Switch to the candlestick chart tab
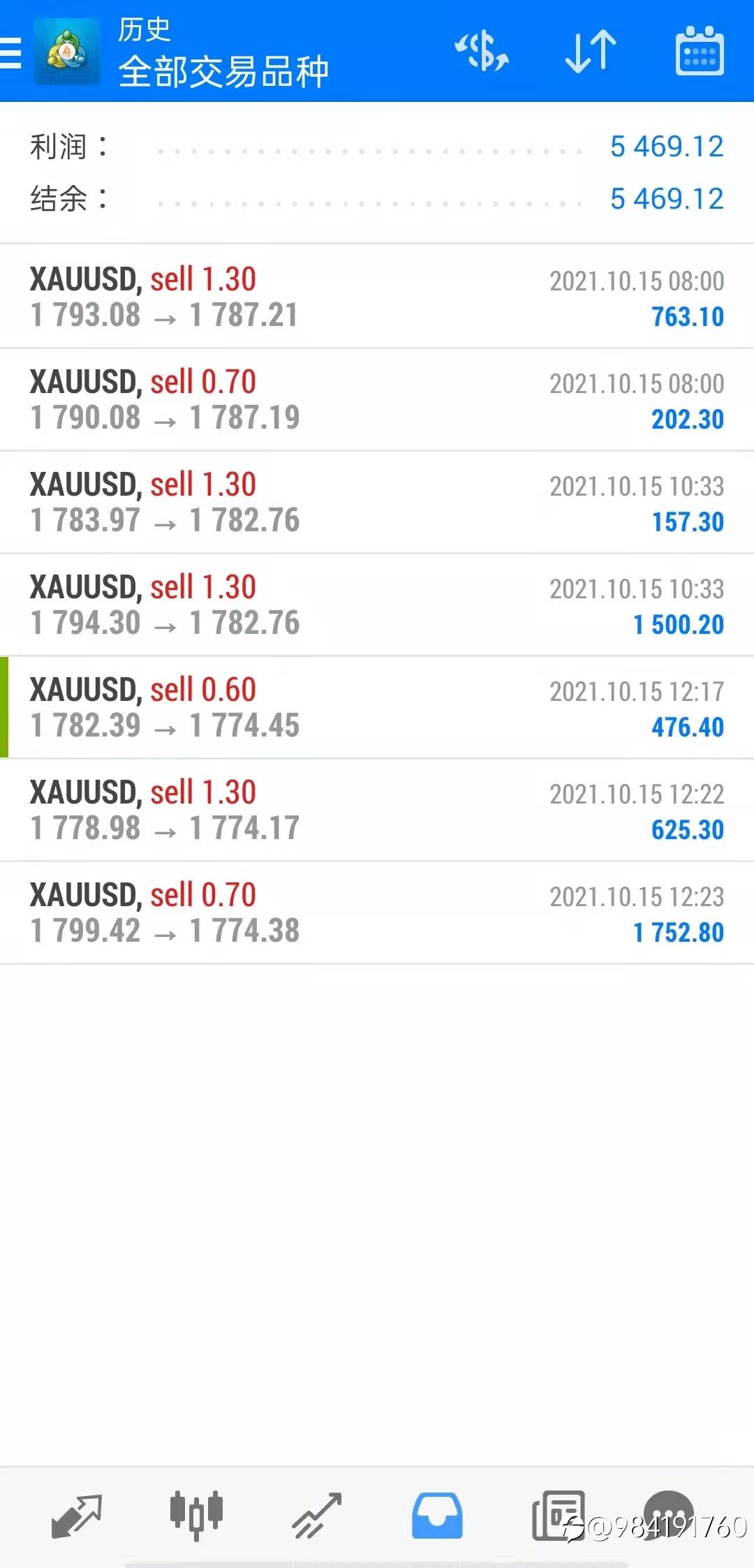The width and height of the screenshot is (754, 1568). [196, 1516]
